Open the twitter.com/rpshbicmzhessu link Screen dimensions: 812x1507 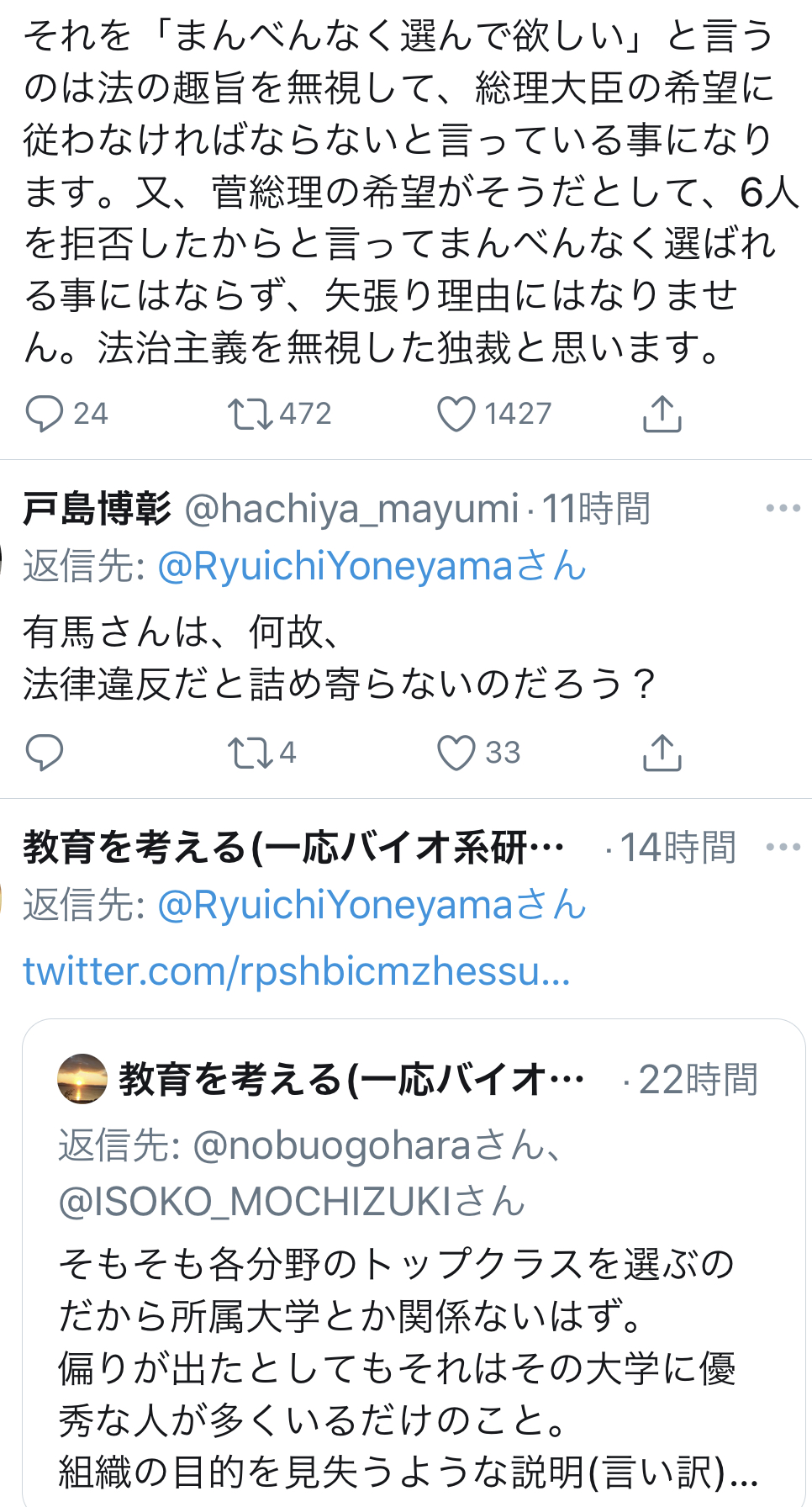click(x=297, y=971)
